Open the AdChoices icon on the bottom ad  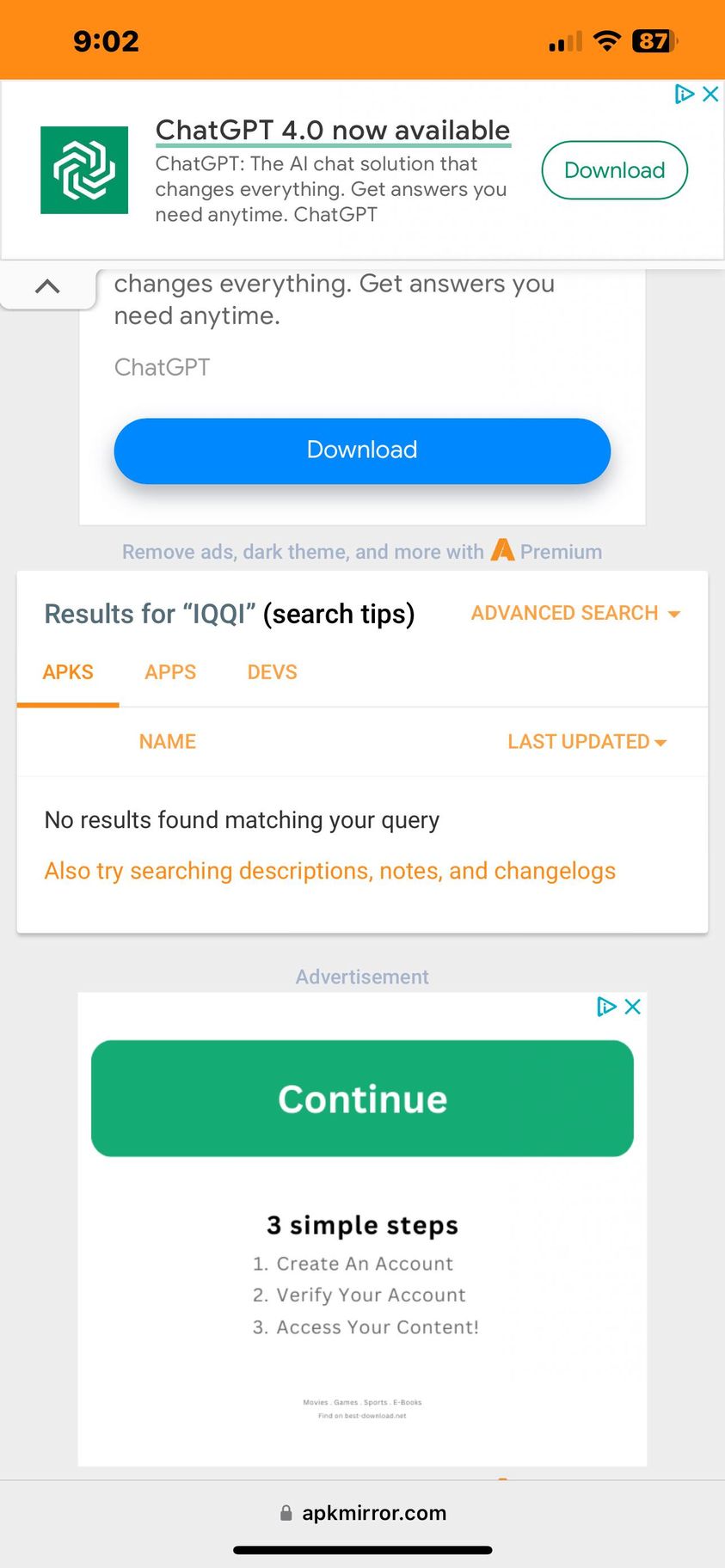click(x=606, y=1007)
